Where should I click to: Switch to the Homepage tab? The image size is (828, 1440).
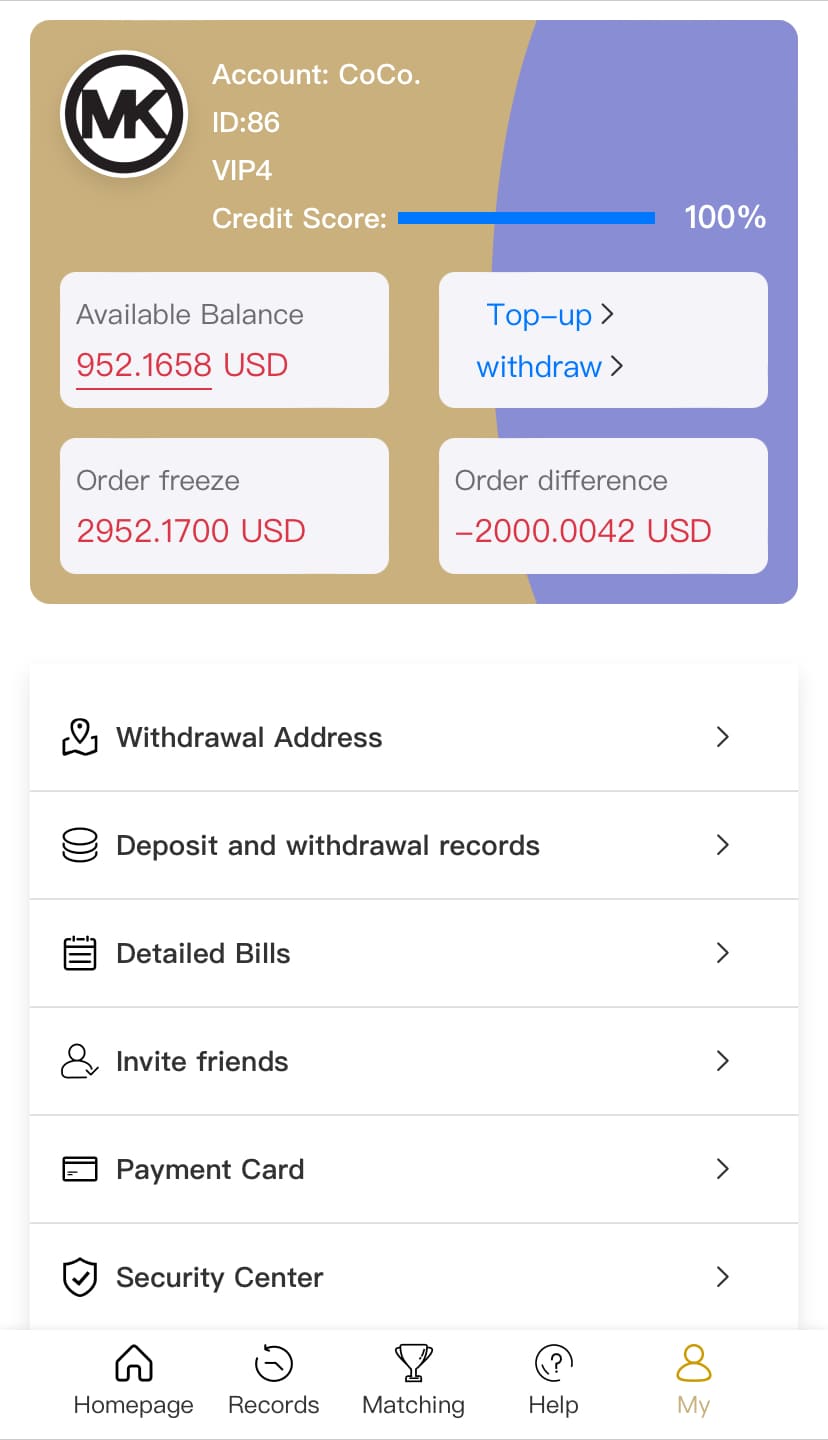(133, 1381)
